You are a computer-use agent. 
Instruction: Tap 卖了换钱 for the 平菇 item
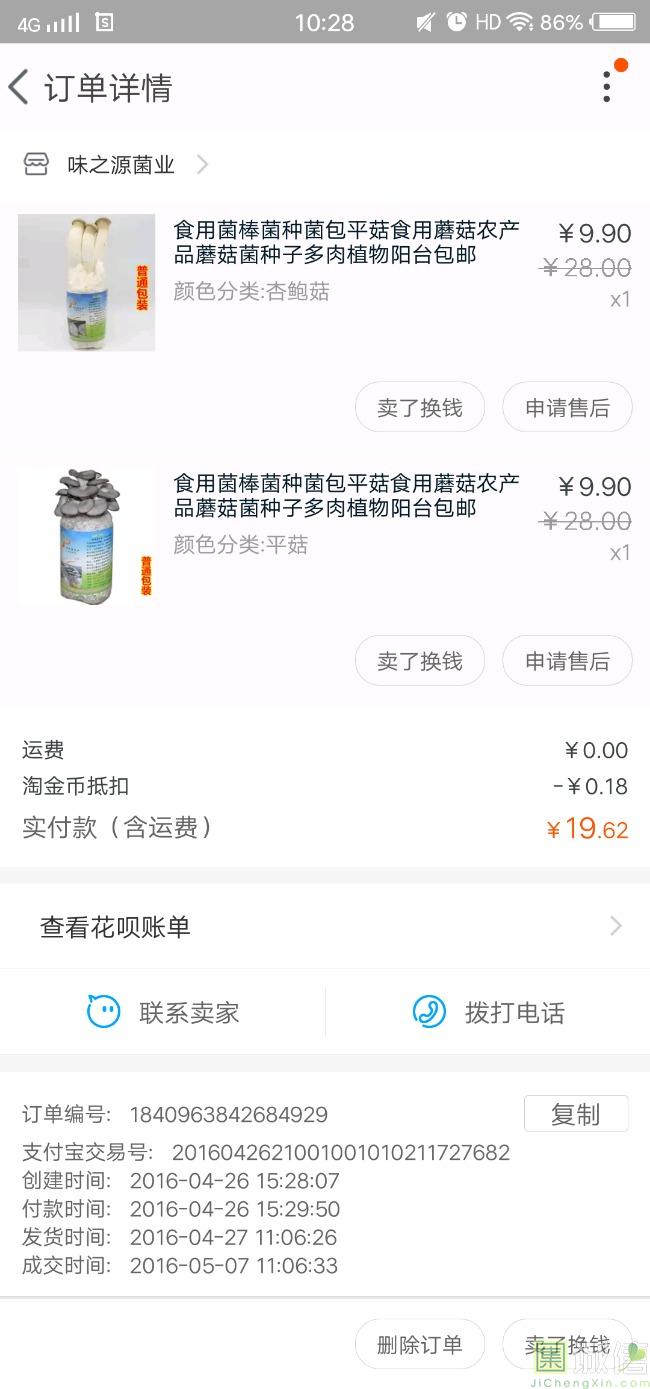coord(420,661)
